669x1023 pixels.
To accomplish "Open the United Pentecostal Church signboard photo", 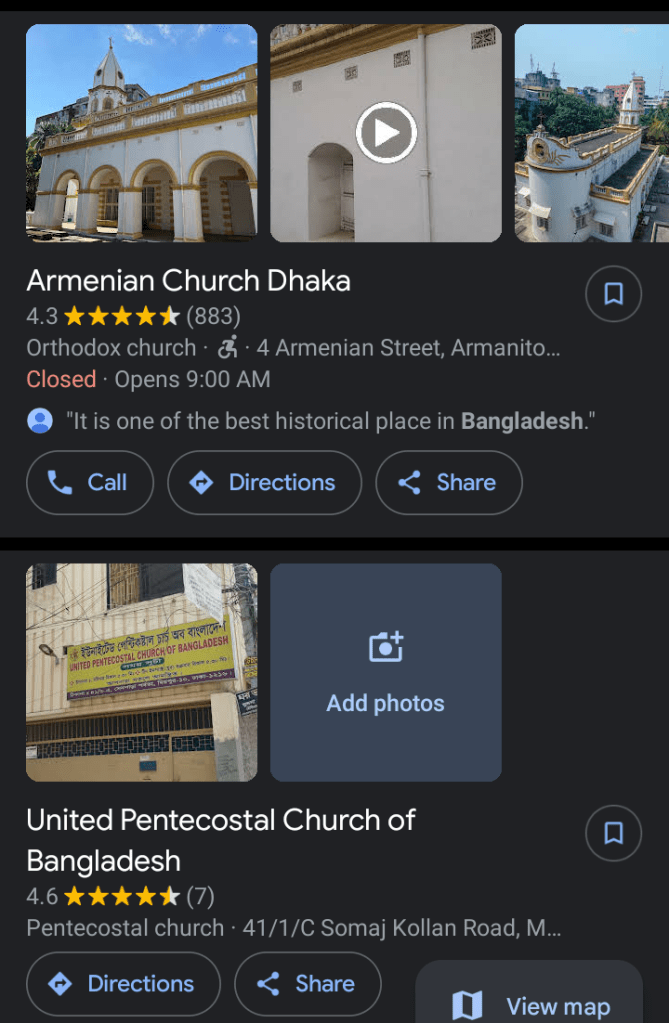I will (141, 672).
